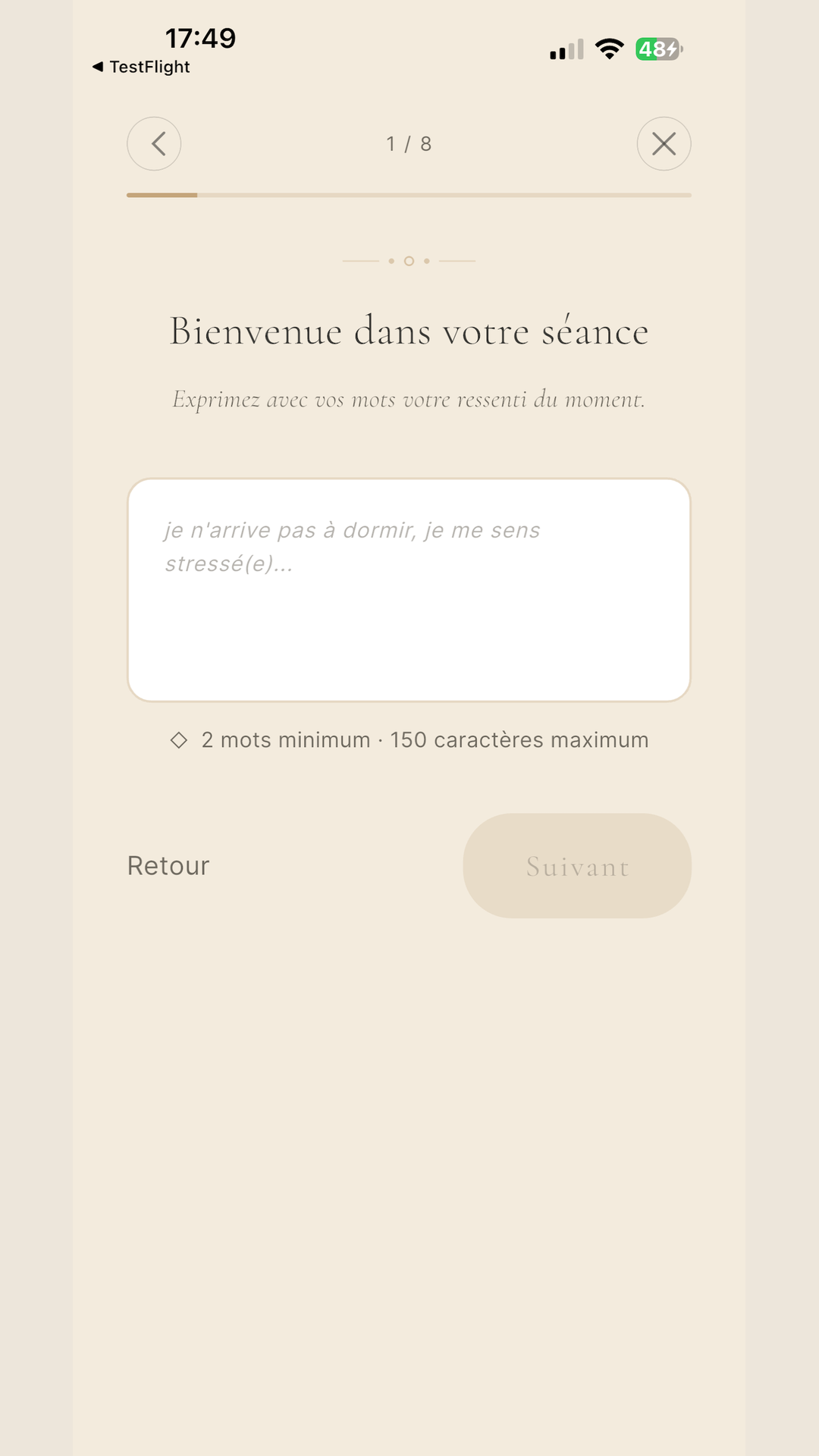This screenshot has height=1456, width=819.
Task: Focus the feelings text input box
Action: coord(409,590)
